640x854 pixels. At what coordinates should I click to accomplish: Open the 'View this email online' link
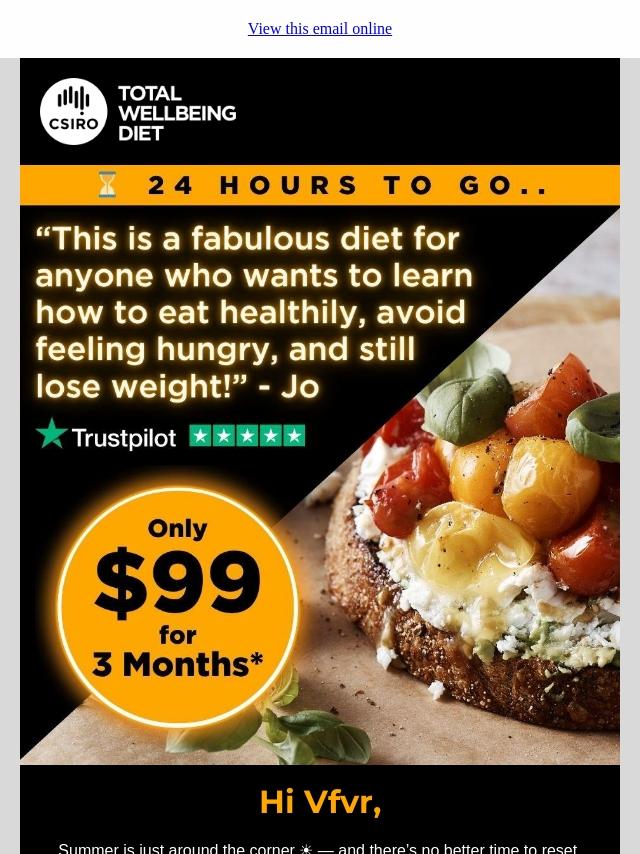coord(320,29)
